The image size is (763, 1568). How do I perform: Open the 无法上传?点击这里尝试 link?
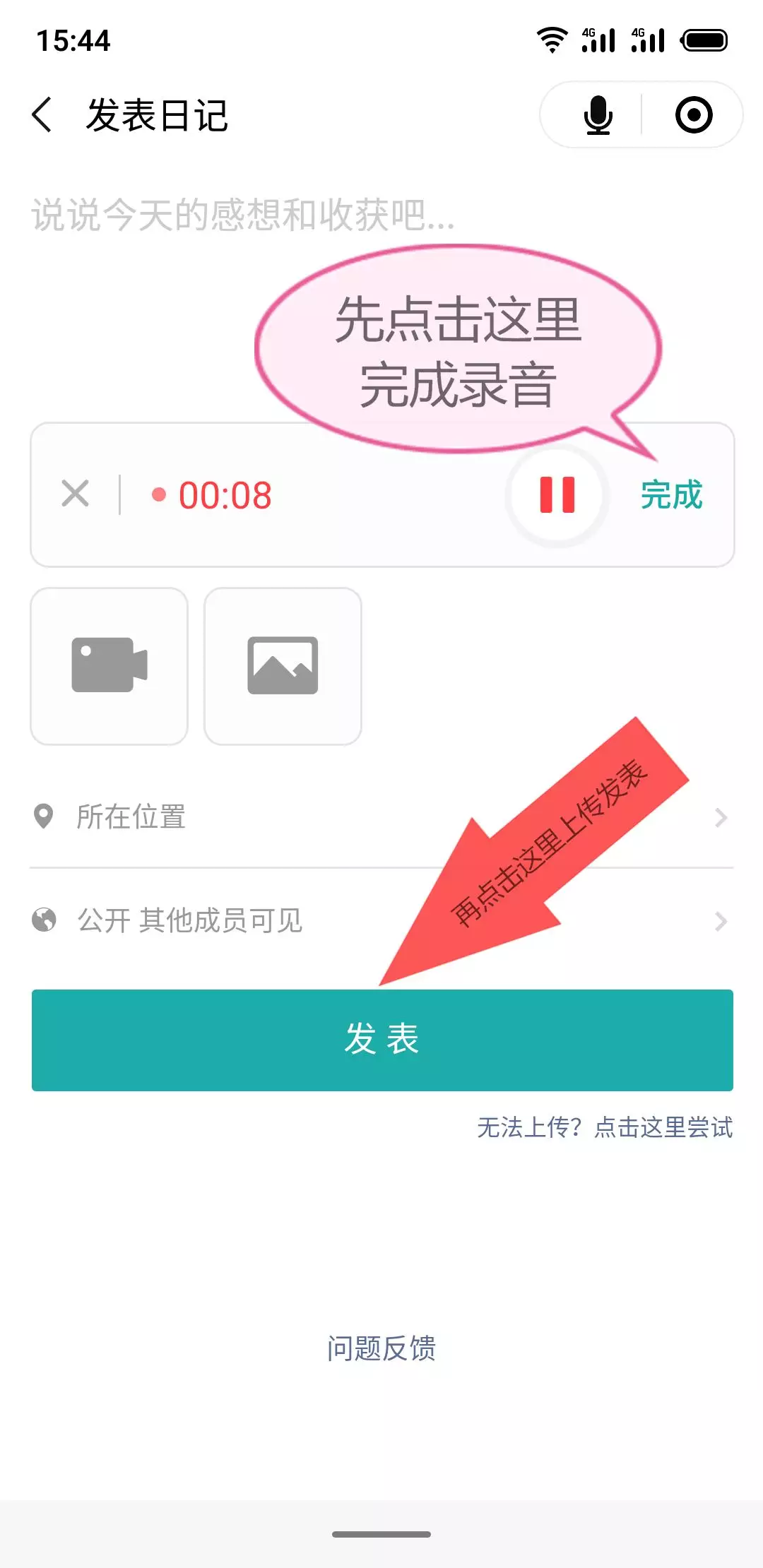605,1127
